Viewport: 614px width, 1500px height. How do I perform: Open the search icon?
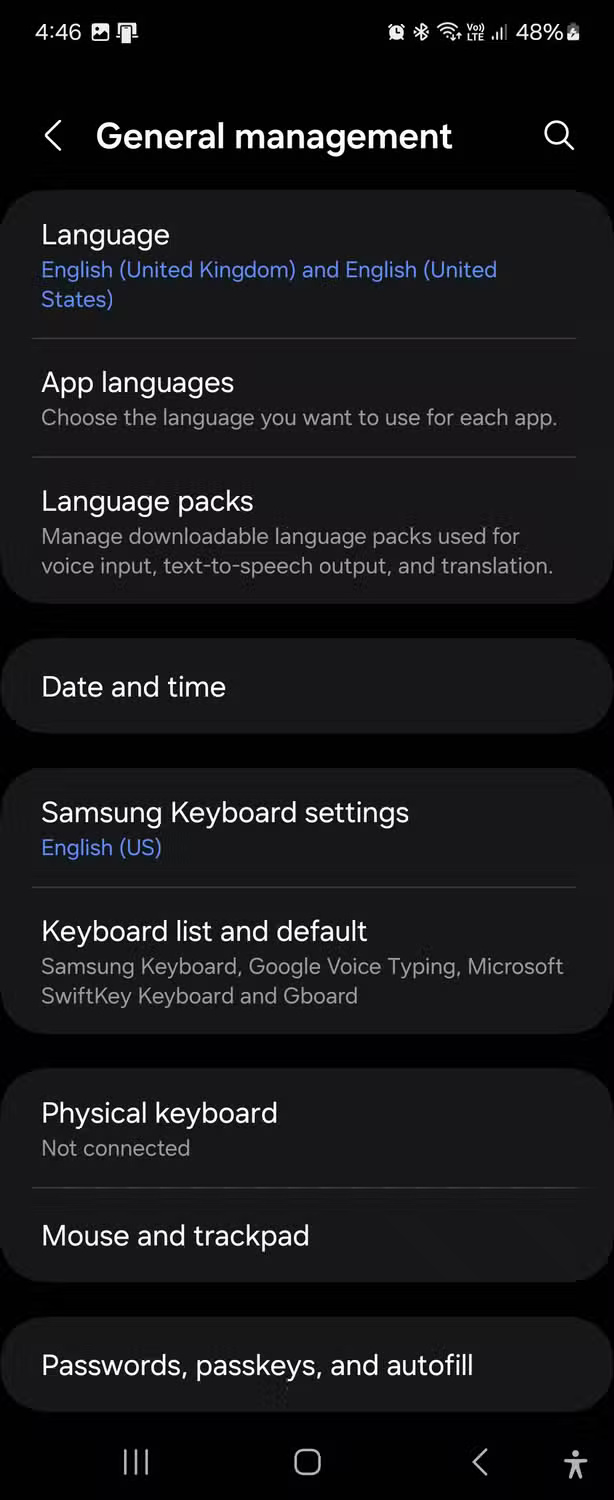click(x=559, y=136)
